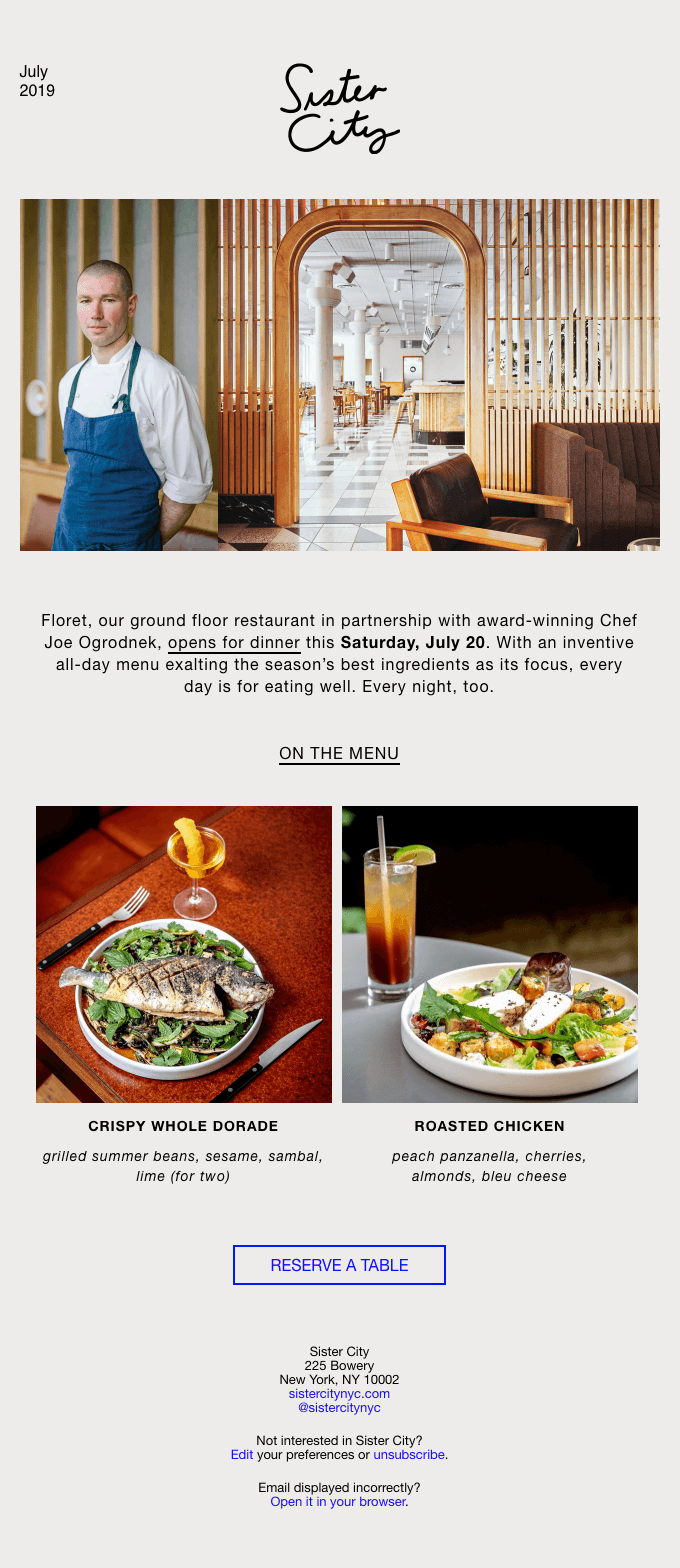
Task: Open the @sistercitynyc profile link
Action: pos(339,1407)
